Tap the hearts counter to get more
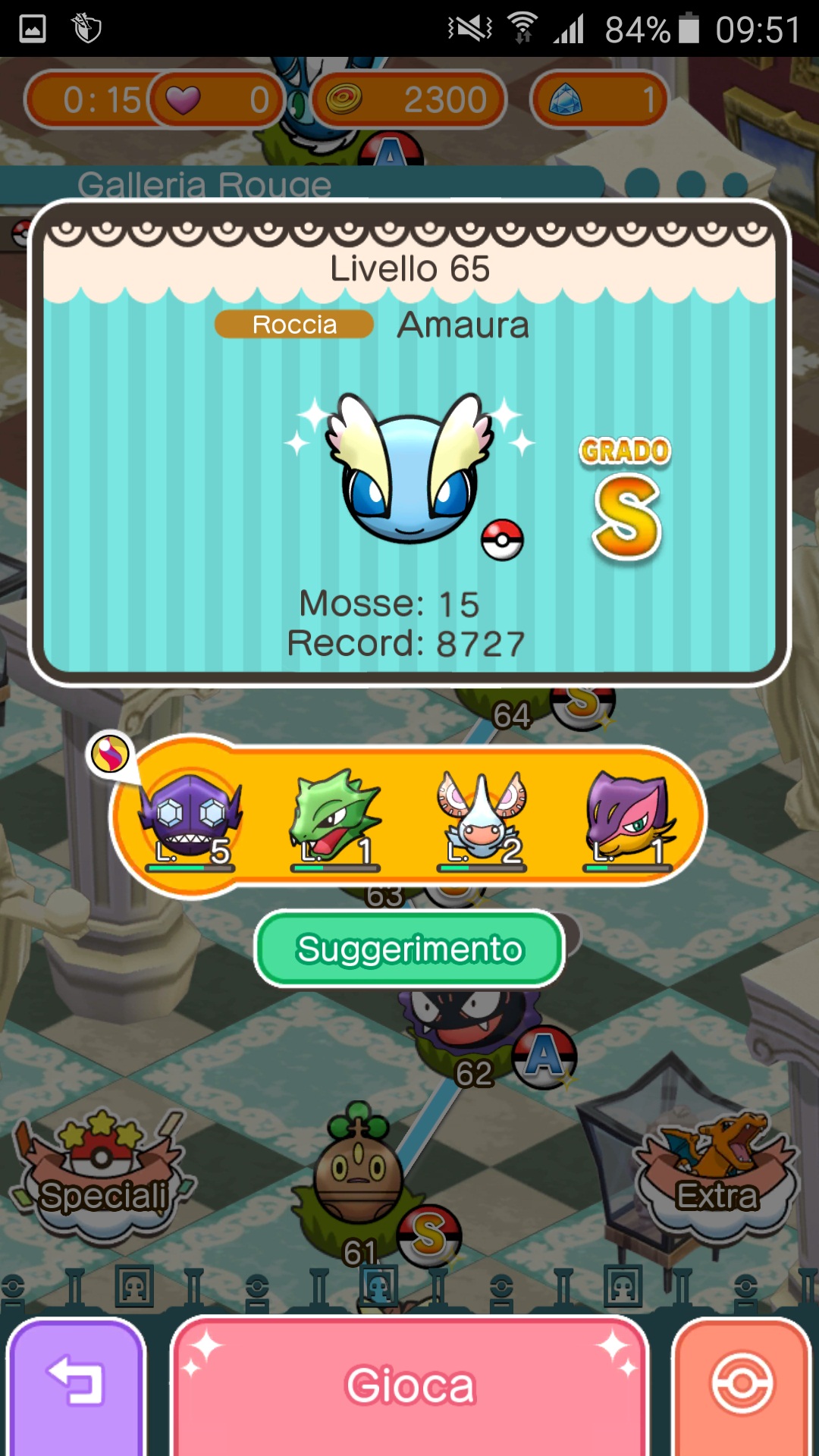819x1456 pixels. pyautogui.click(x=216, y=99)
